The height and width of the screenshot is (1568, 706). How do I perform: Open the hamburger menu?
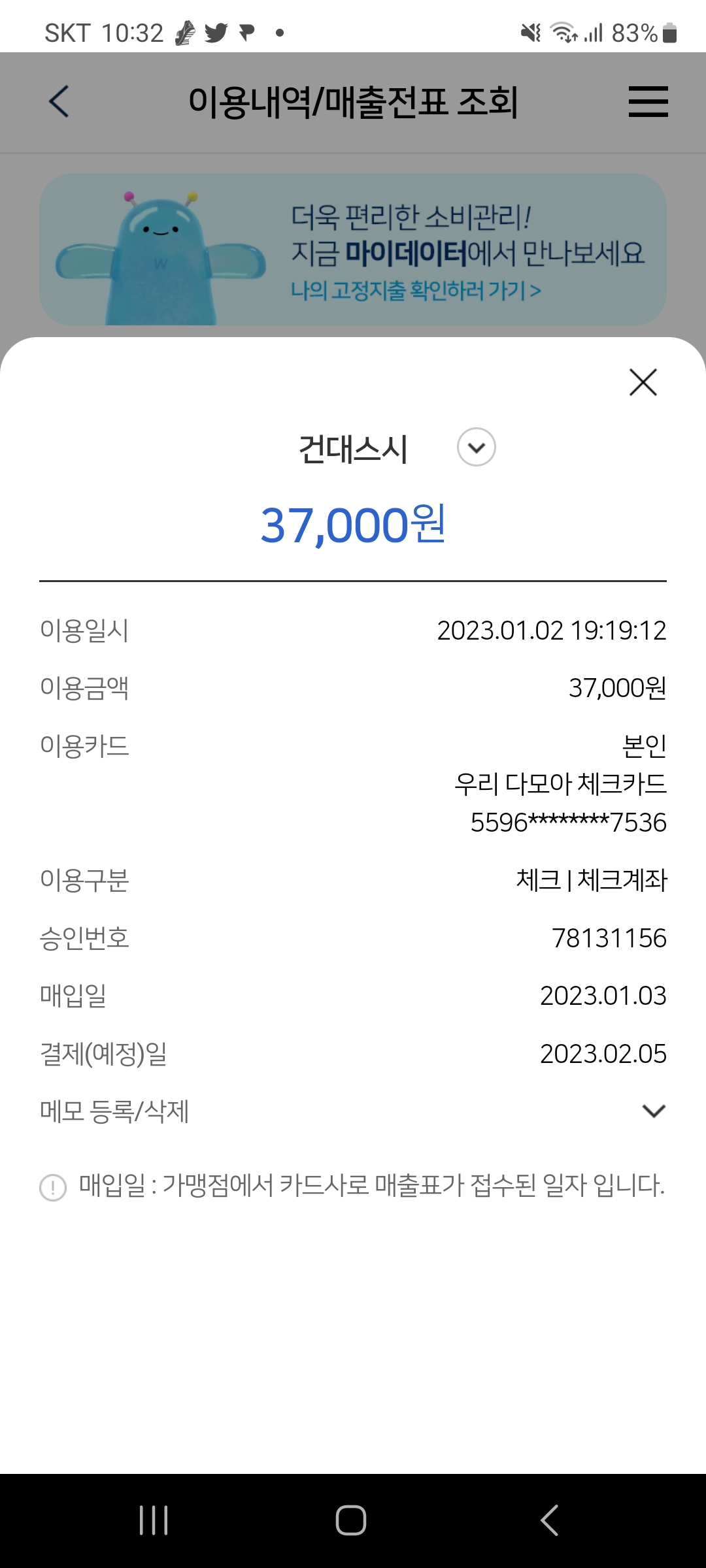(648, 102)
